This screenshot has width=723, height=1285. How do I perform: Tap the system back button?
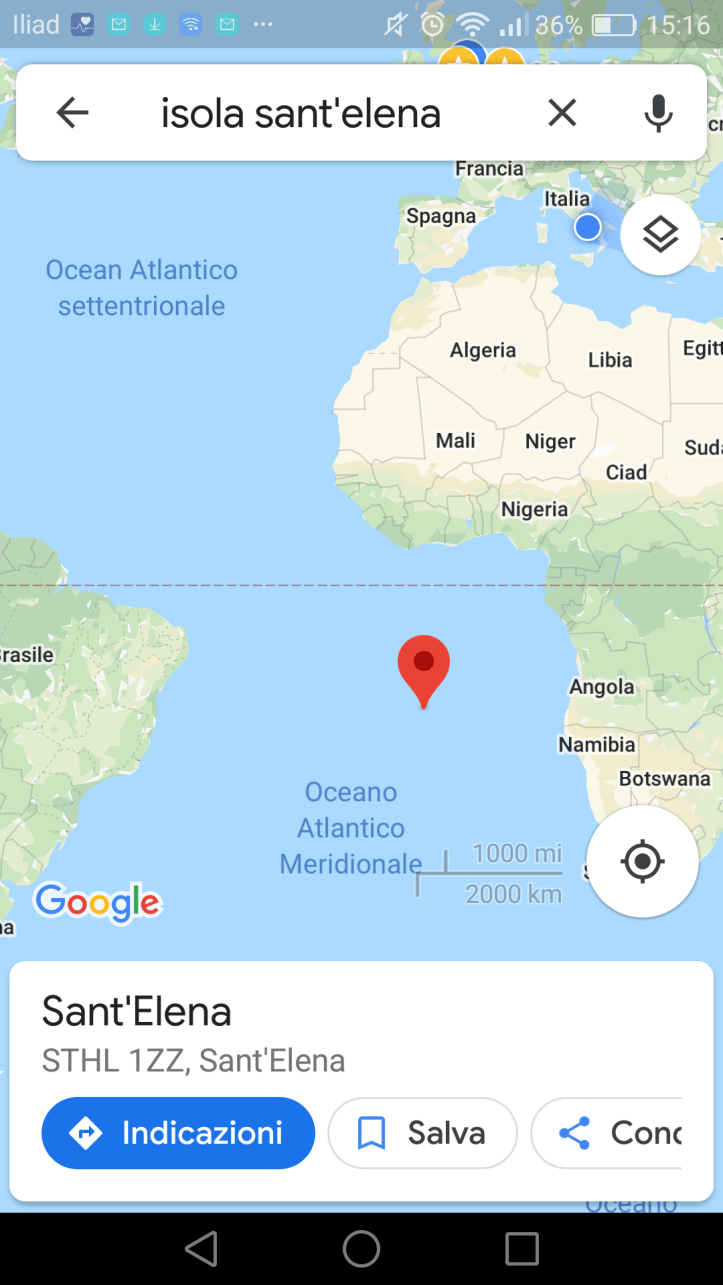(201, 1248)
